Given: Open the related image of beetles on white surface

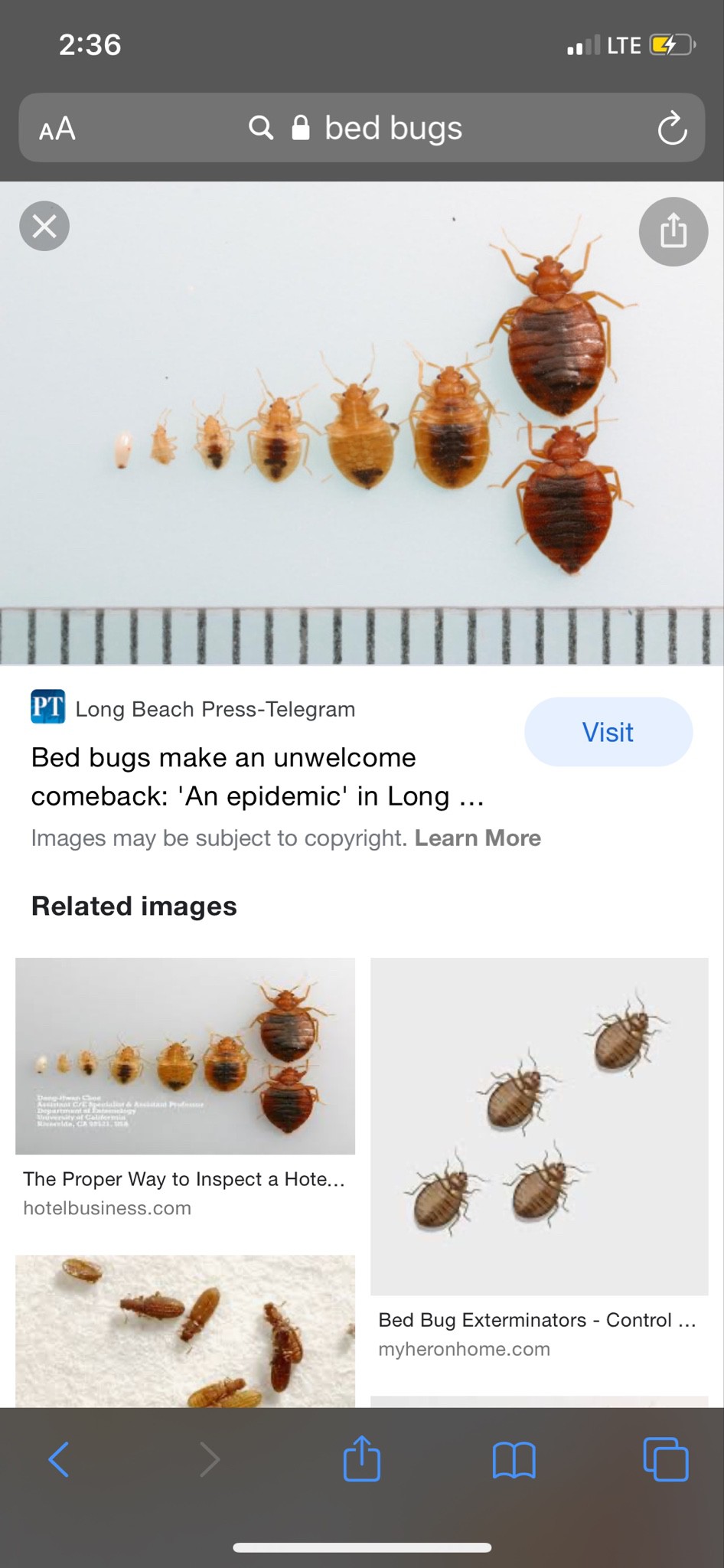Looking at the screenshot, I should pyautogui.click(x=185, y=1331).
